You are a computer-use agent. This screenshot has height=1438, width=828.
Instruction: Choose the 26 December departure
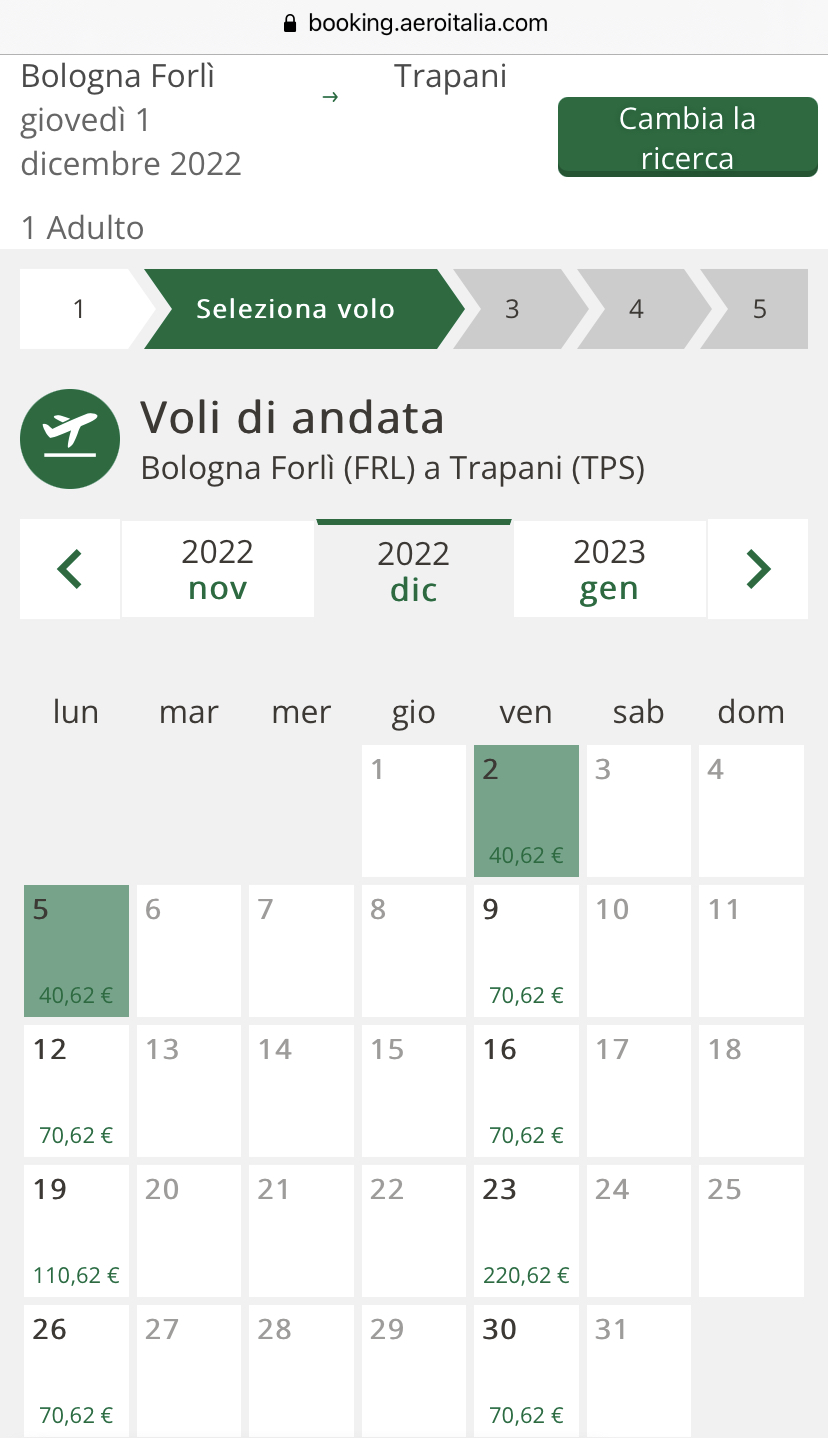(x=76, y=1370)
